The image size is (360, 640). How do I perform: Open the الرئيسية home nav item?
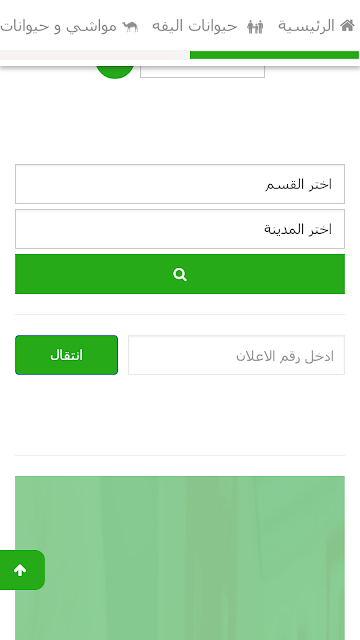316,26
